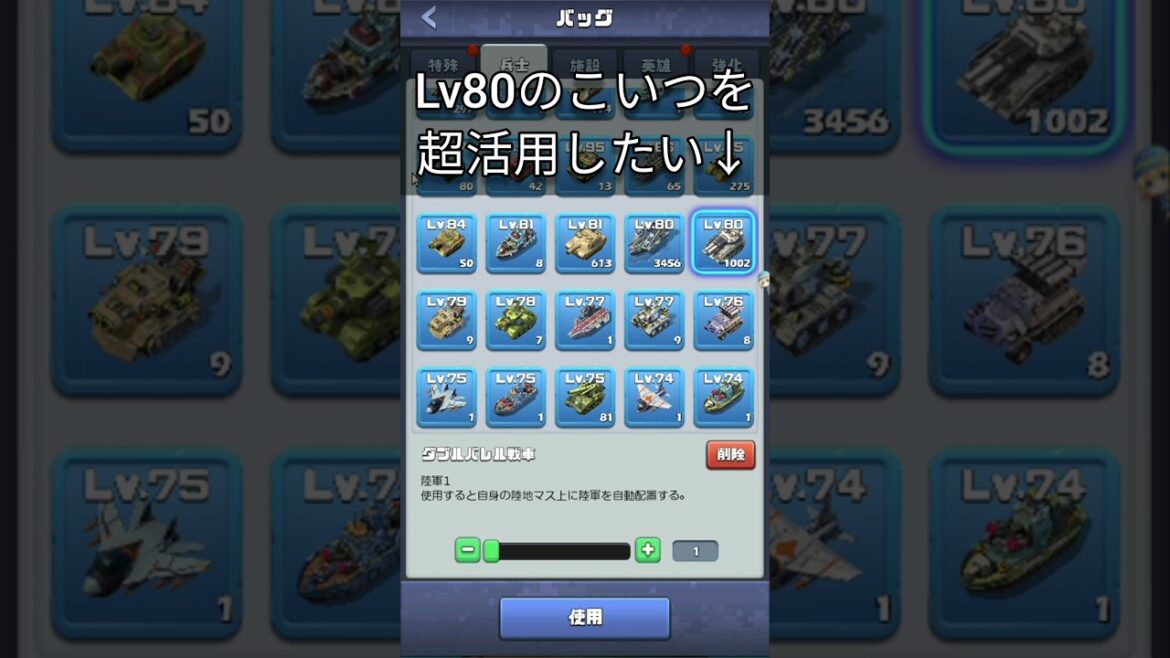
Task: Pick the Lv.79 unit
Action: pyautogui.click(x=446, y=320)
